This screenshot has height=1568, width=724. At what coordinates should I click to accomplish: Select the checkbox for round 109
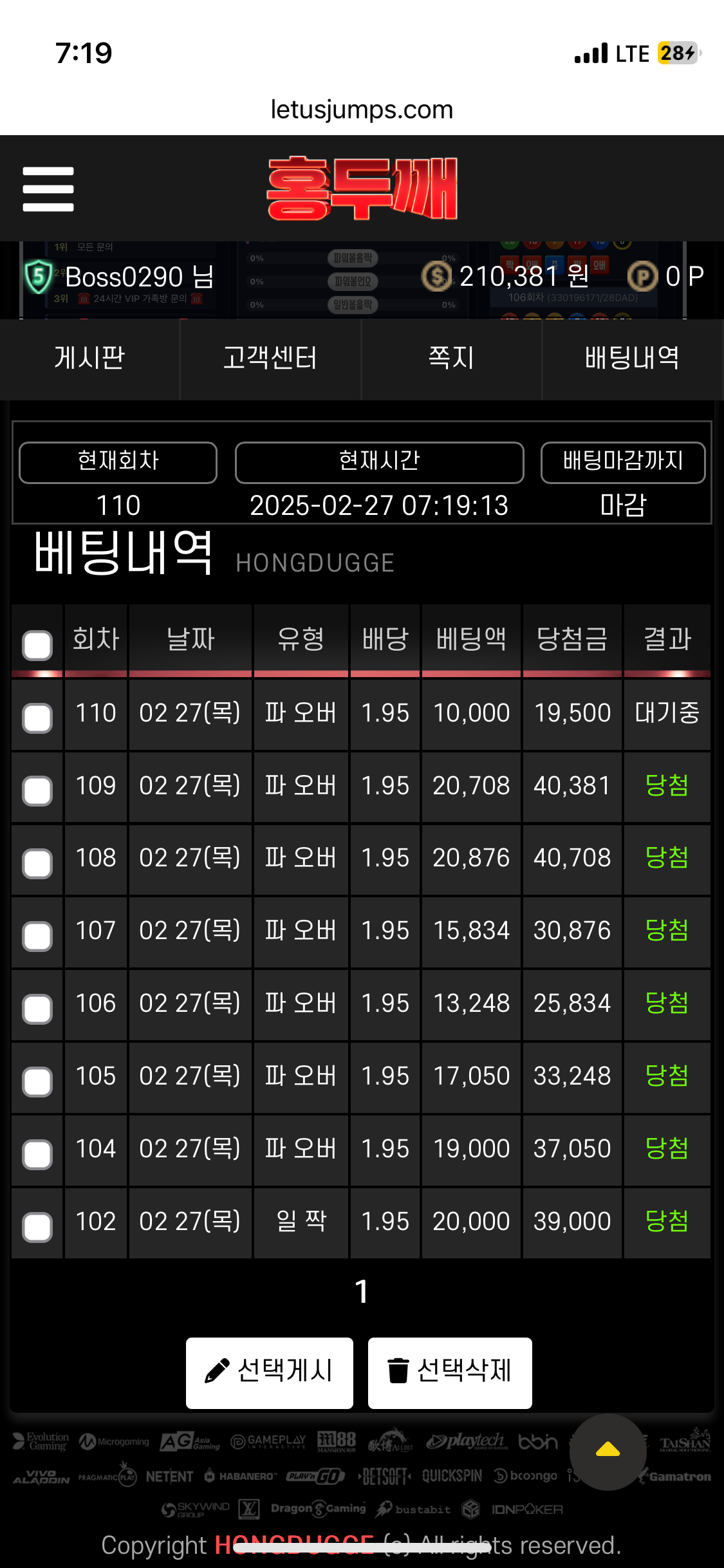[x=37, y=790]
